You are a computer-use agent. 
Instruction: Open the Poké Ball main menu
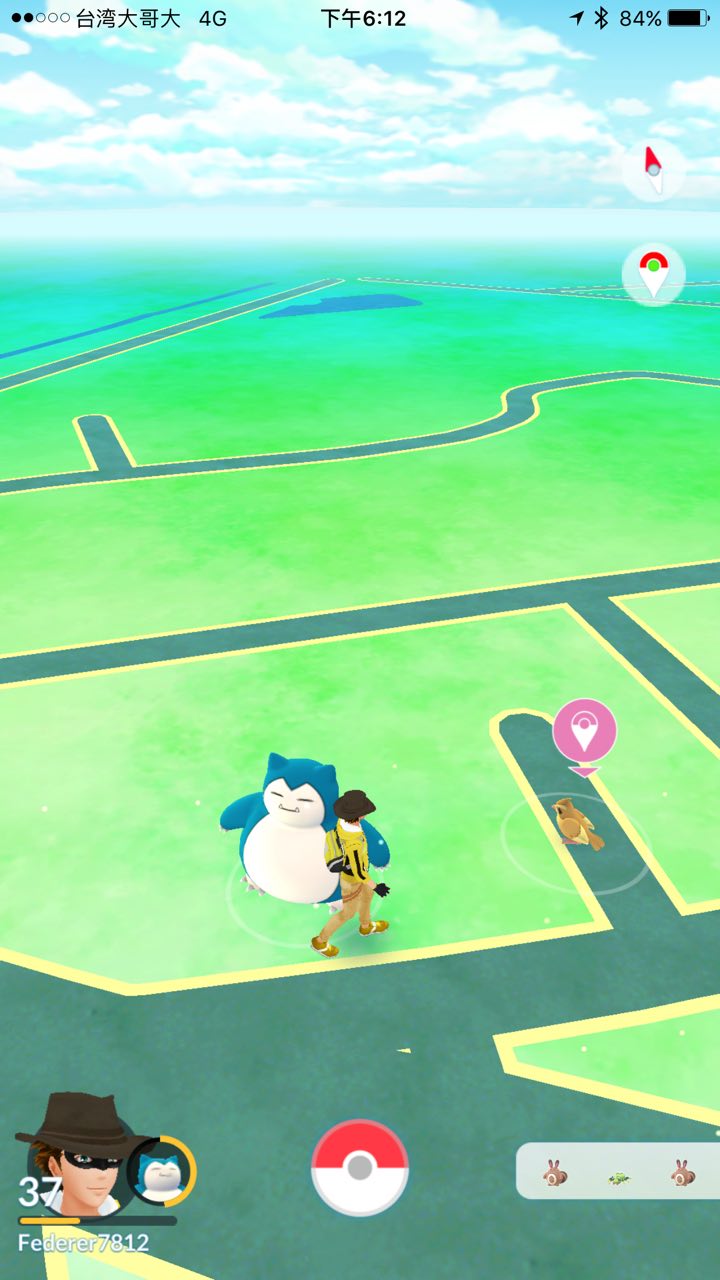pyautogui.click(x=360, y=1167)
